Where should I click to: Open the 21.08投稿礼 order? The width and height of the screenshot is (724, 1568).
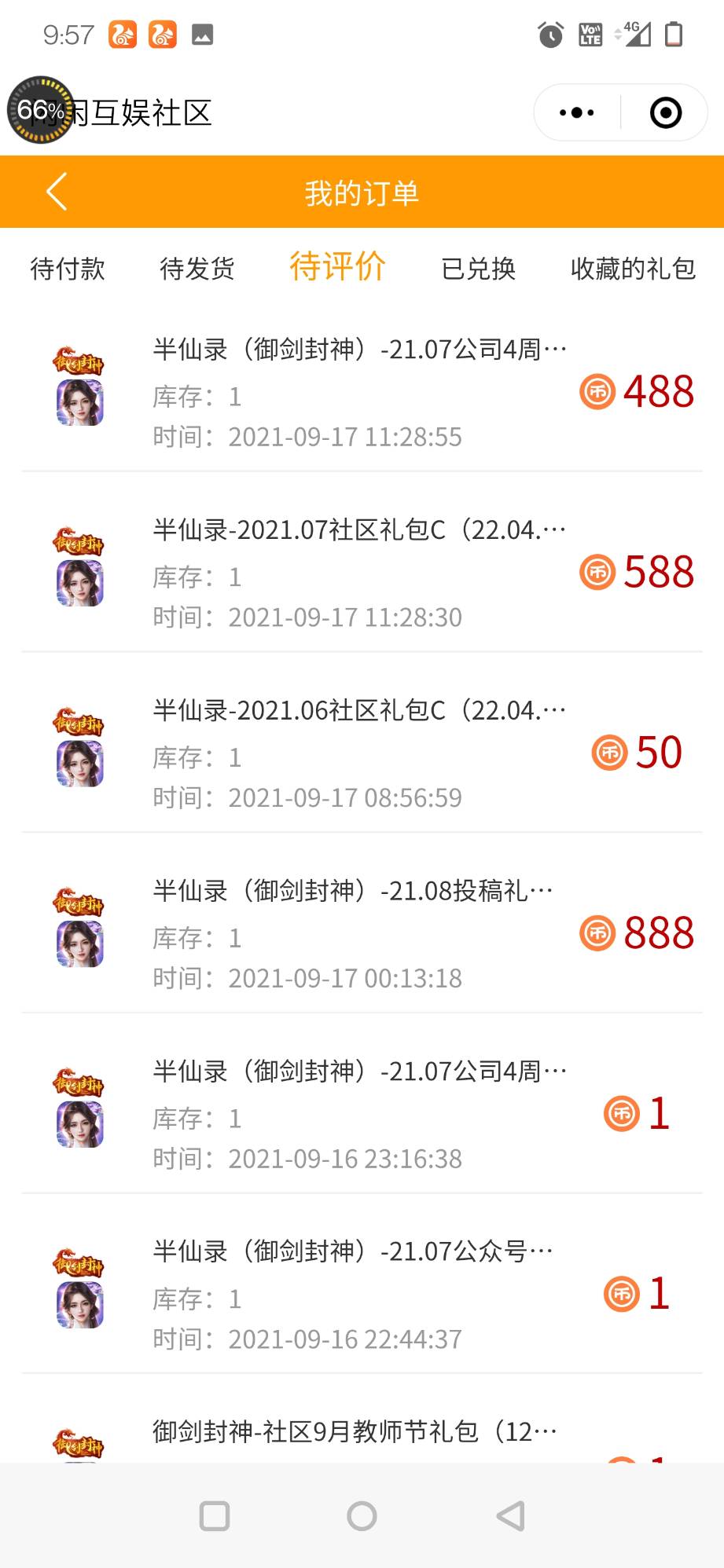coord(362,933)
